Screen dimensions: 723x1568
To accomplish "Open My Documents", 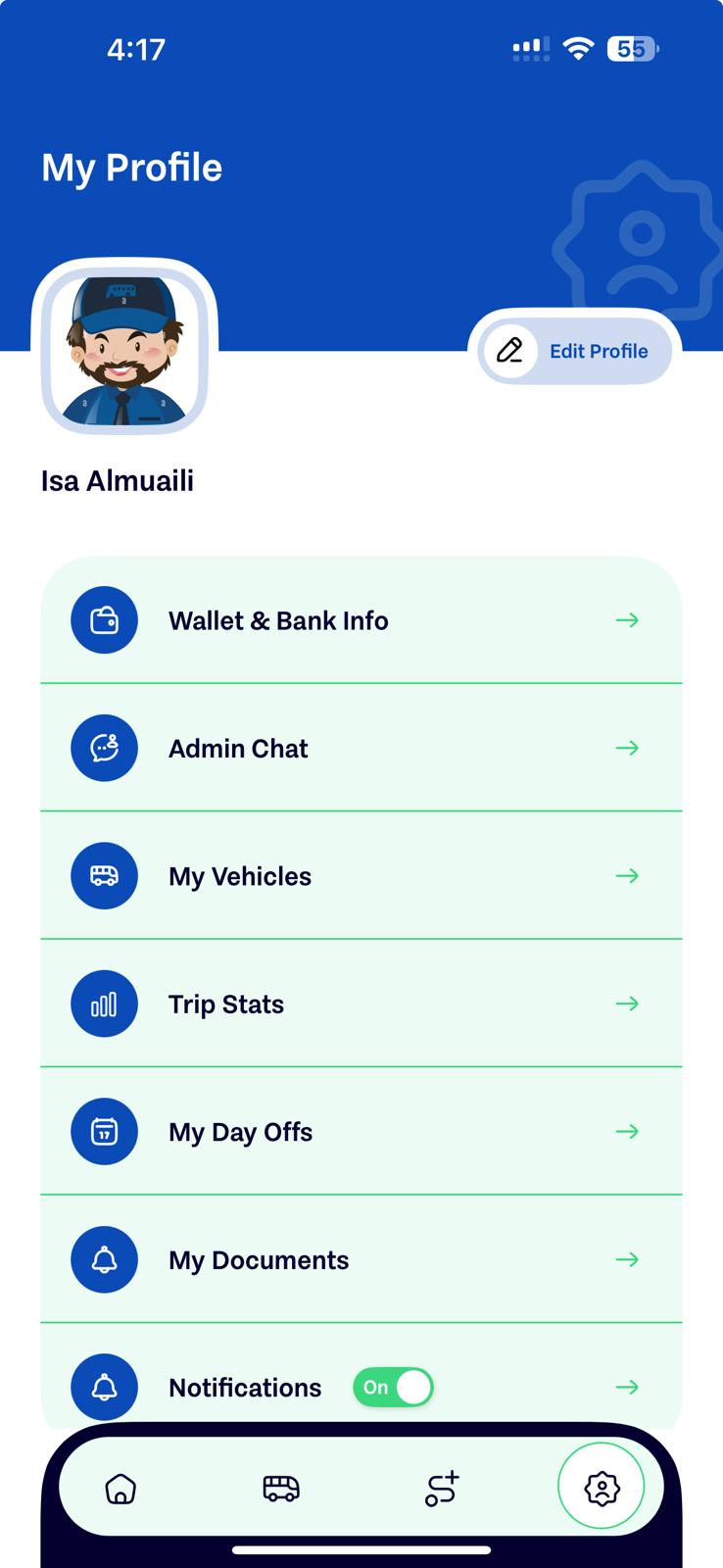I will [x=361, y=1259].
